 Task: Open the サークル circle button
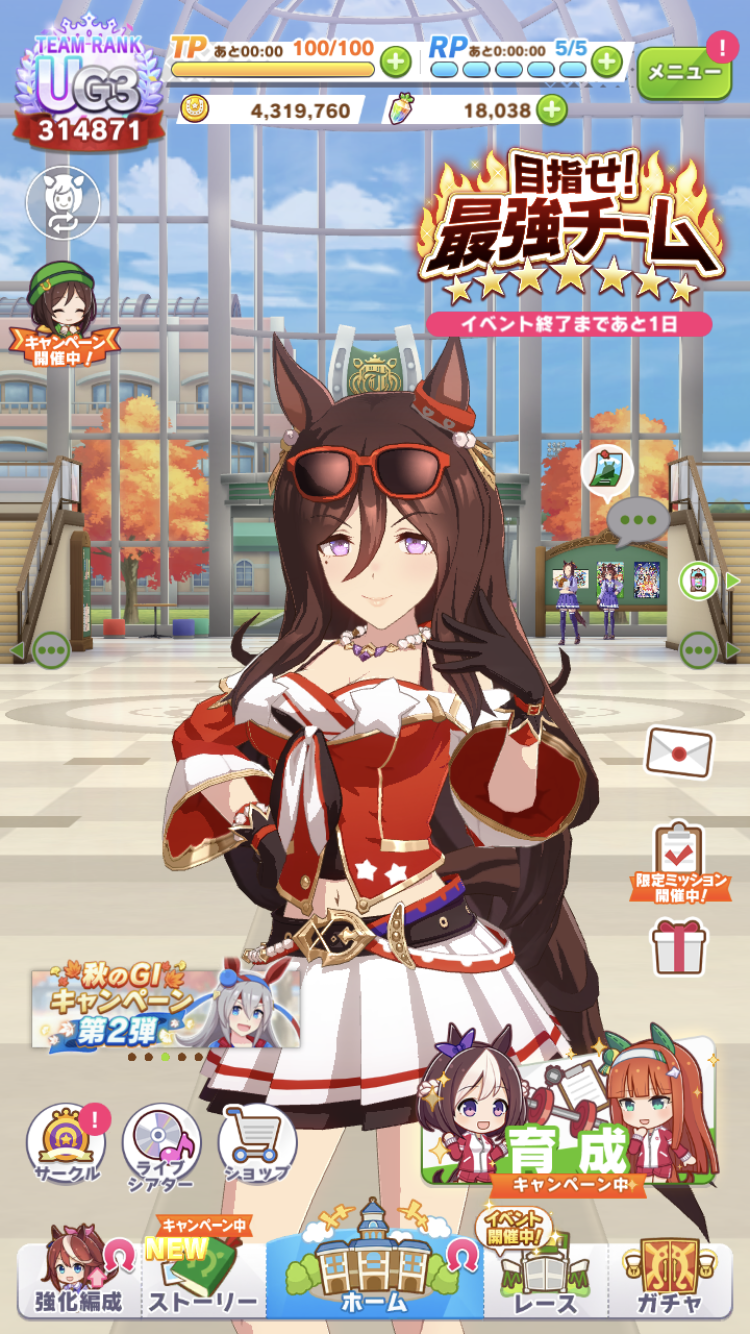65,1145
